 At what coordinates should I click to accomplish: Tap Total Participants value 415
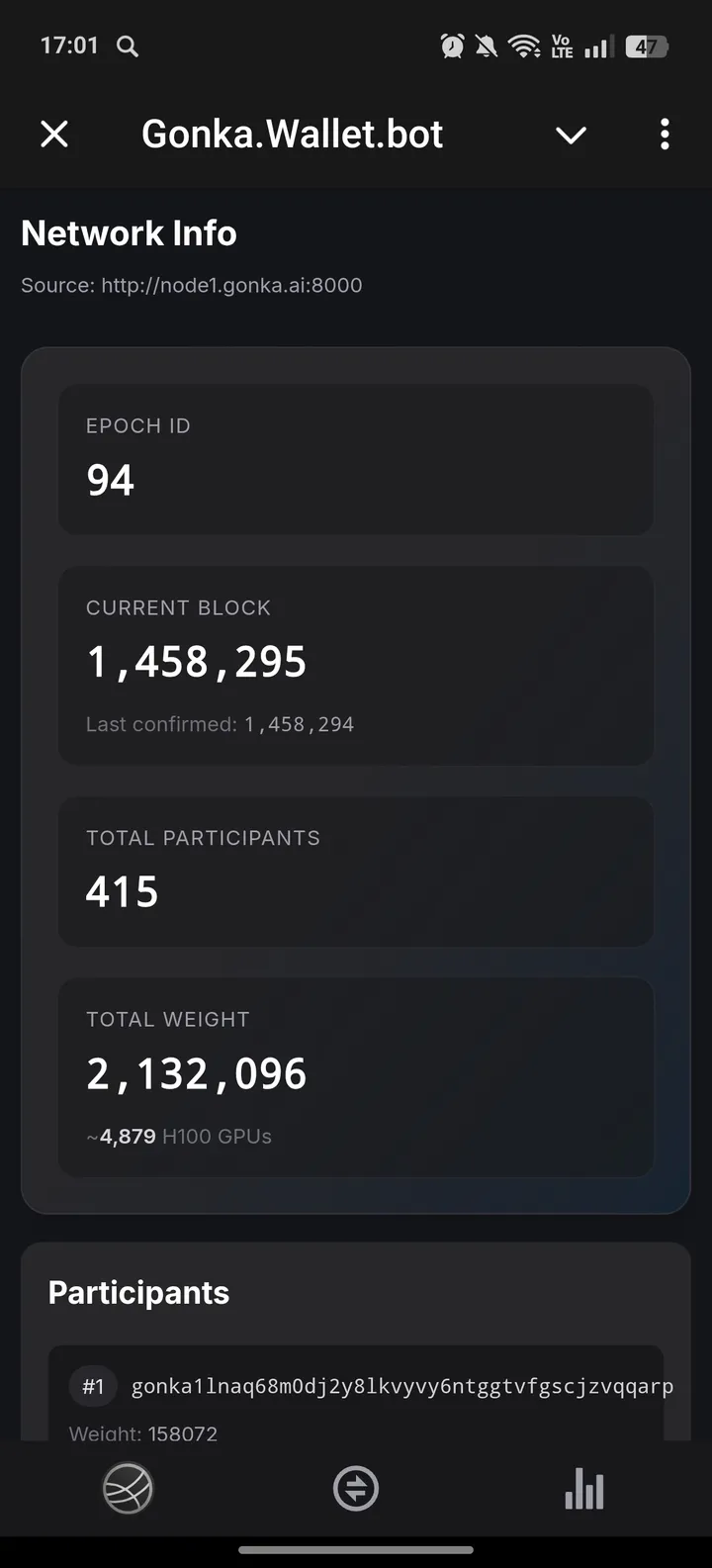click(121, 890)
